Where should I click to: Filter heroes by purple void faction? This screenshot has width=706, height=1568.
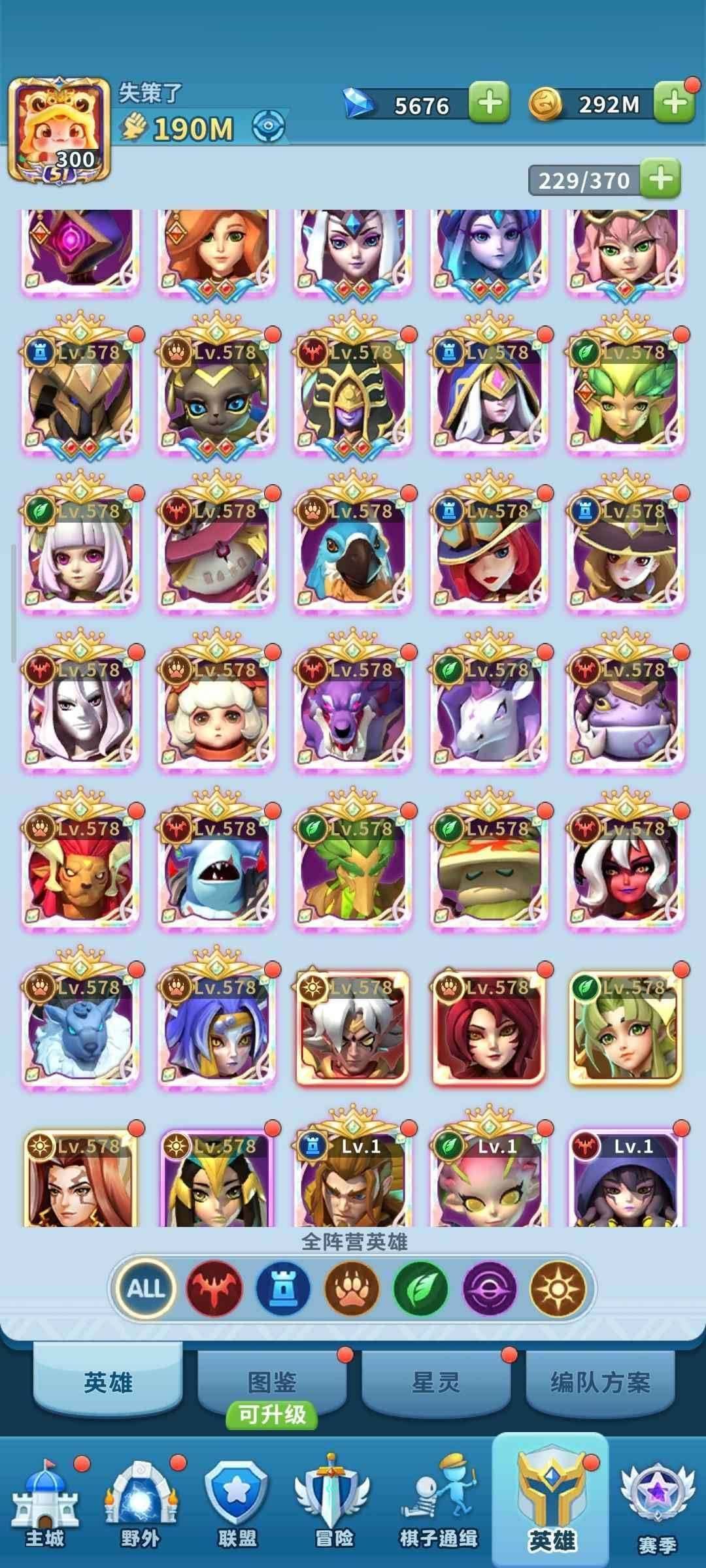(490, 1289)
